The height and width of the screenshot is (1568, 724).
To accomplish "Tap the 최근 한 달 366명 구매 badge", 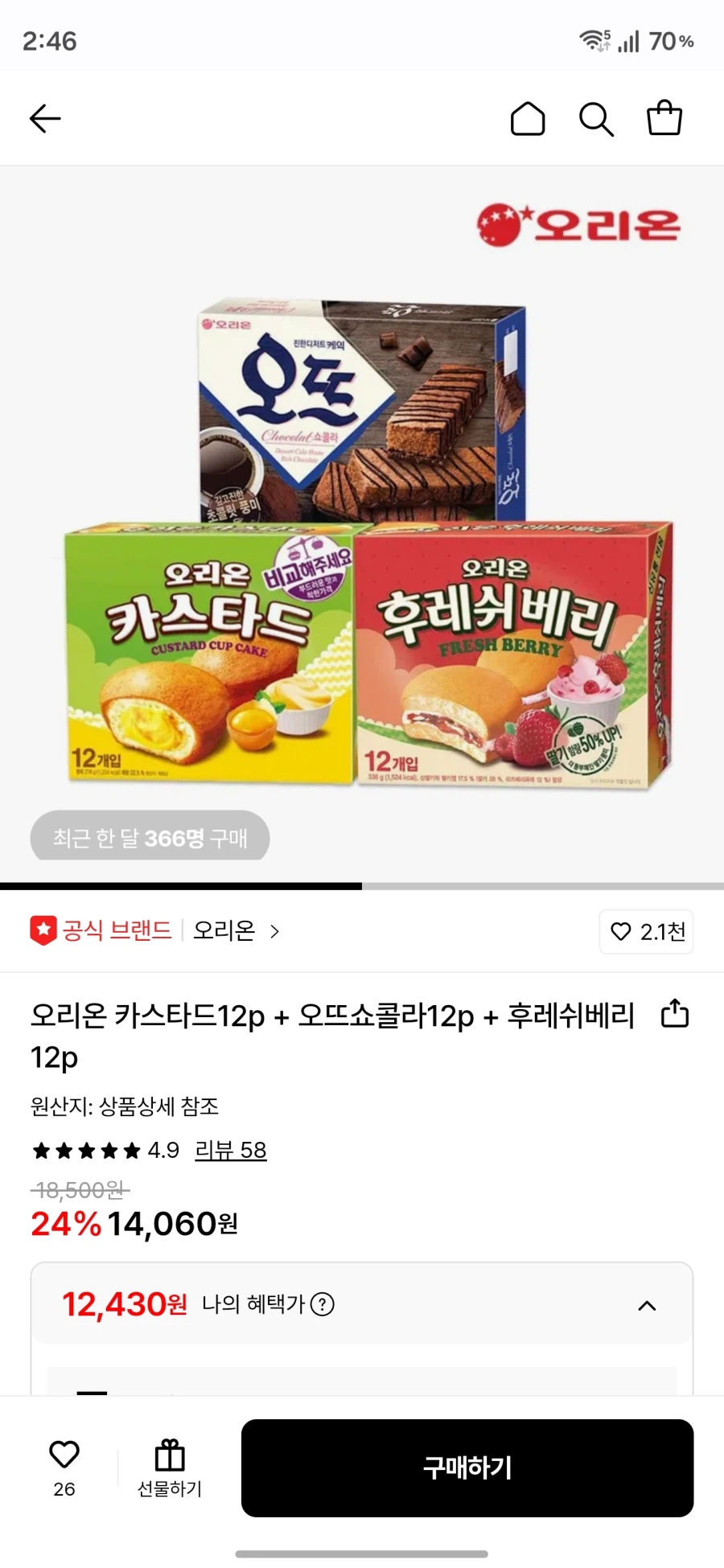I will 150,837.
